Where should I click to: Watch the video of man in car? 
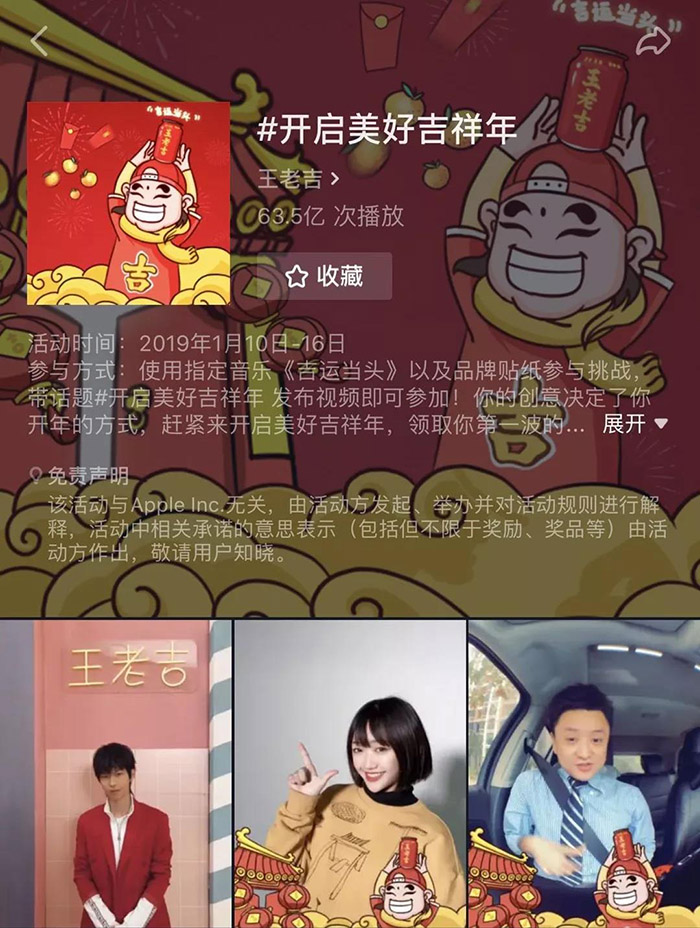point(584,773)
